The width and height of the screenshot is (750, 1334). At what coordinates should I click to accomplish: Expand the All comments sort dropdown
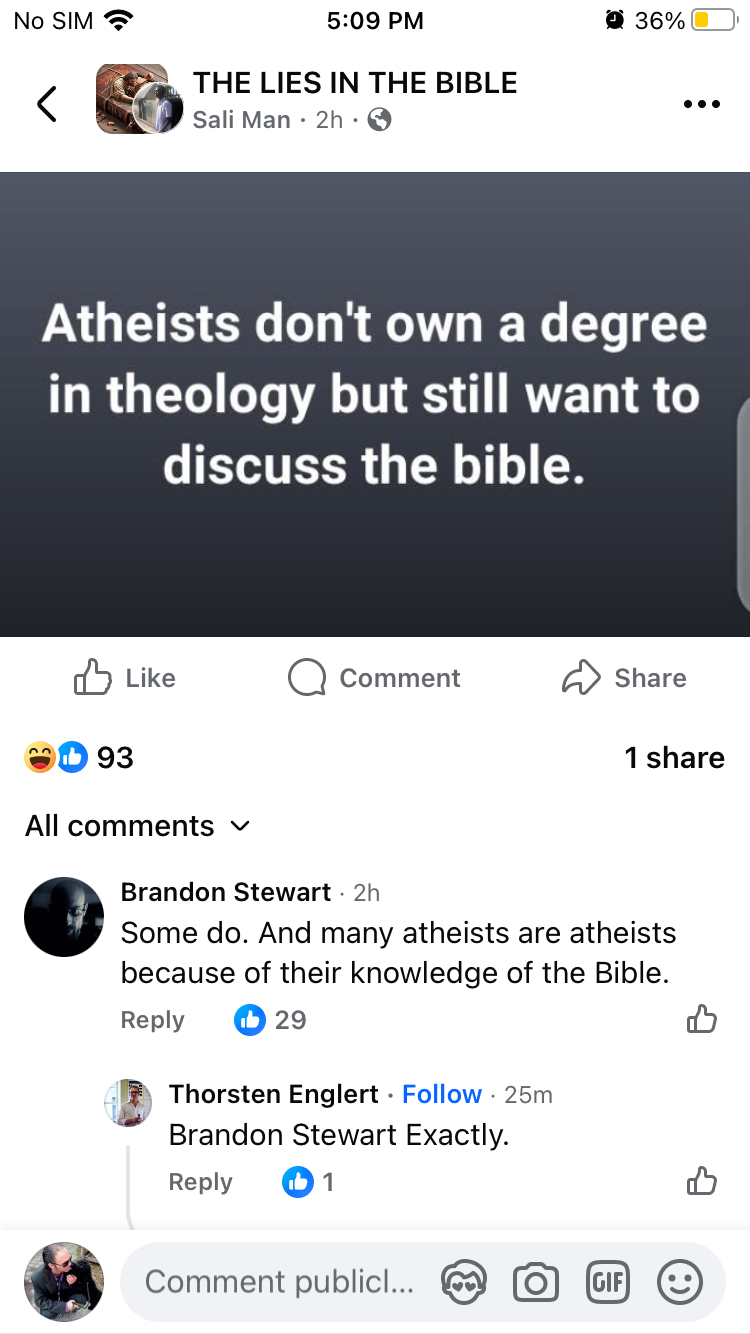pos(137,826)
